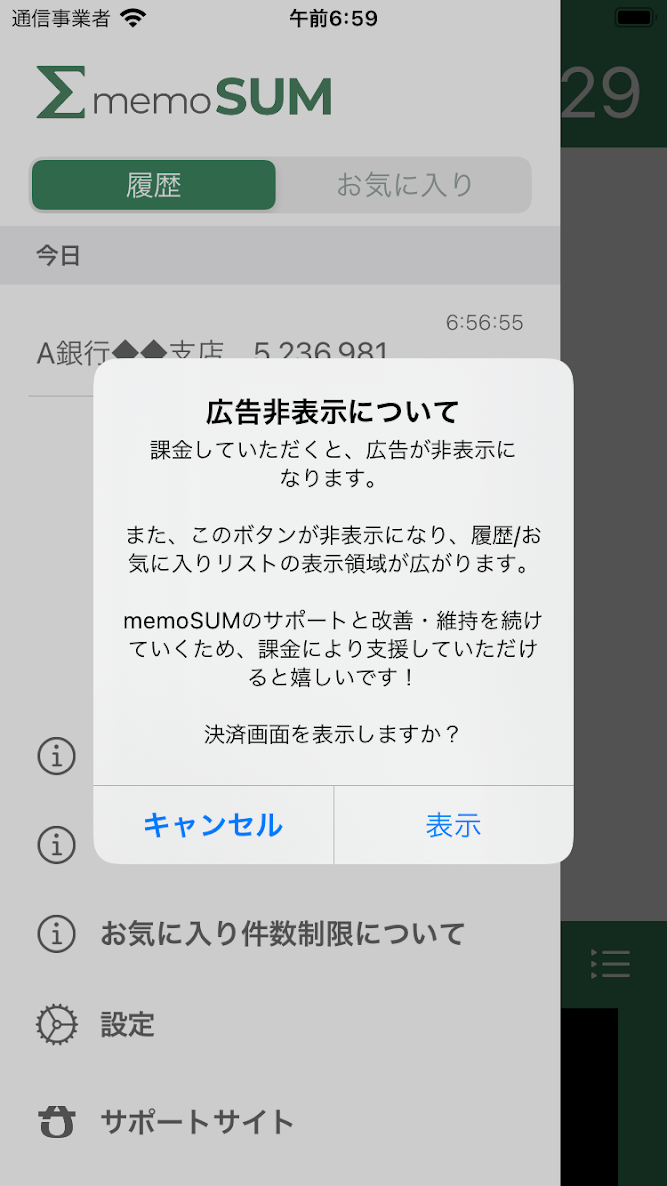This screenshot has width=667, height=1186.
Task: Open the 設定 menu item
Action: (127, 1025)
